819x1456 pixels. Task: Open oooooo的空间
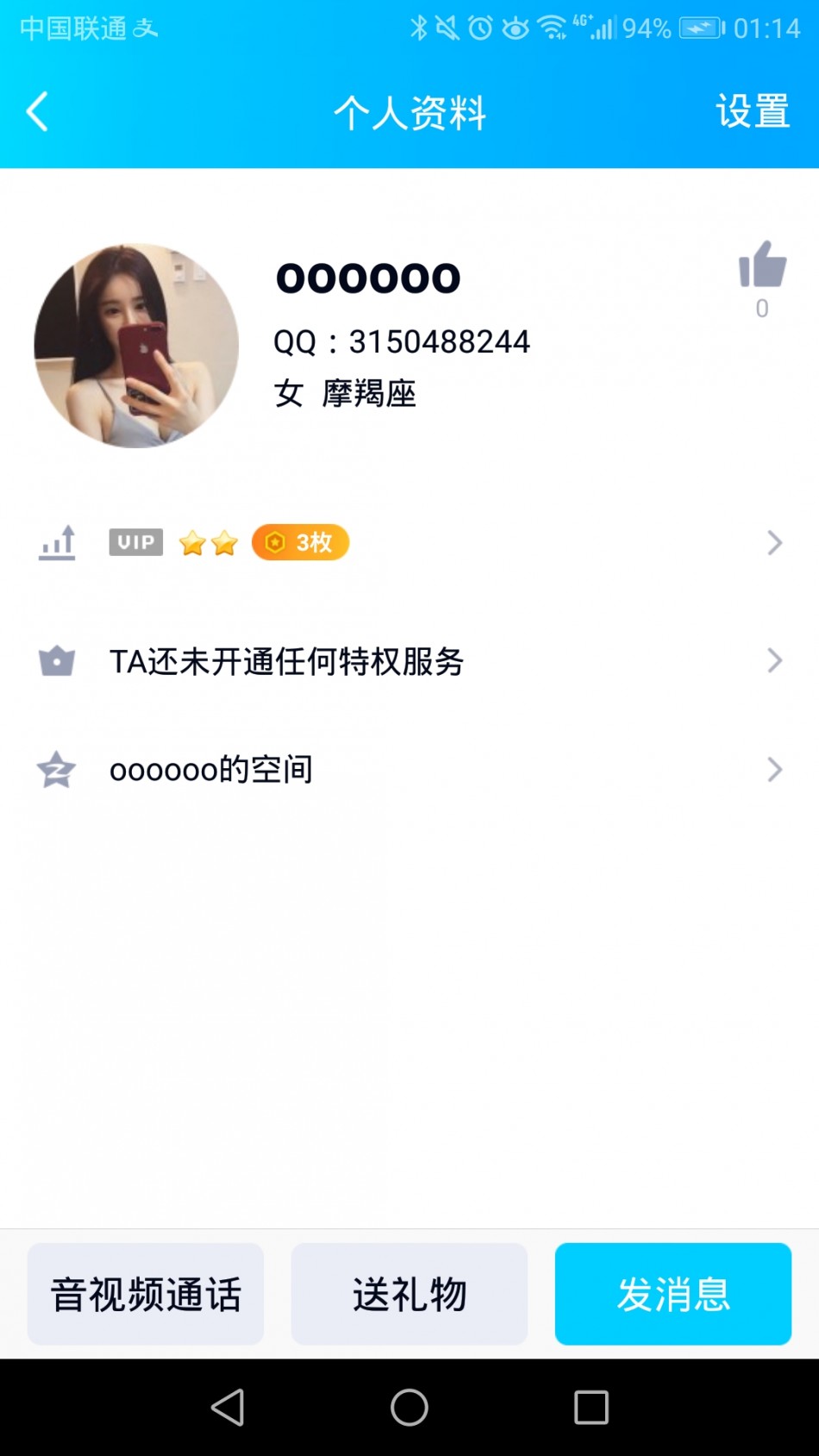tap(409, 770)
